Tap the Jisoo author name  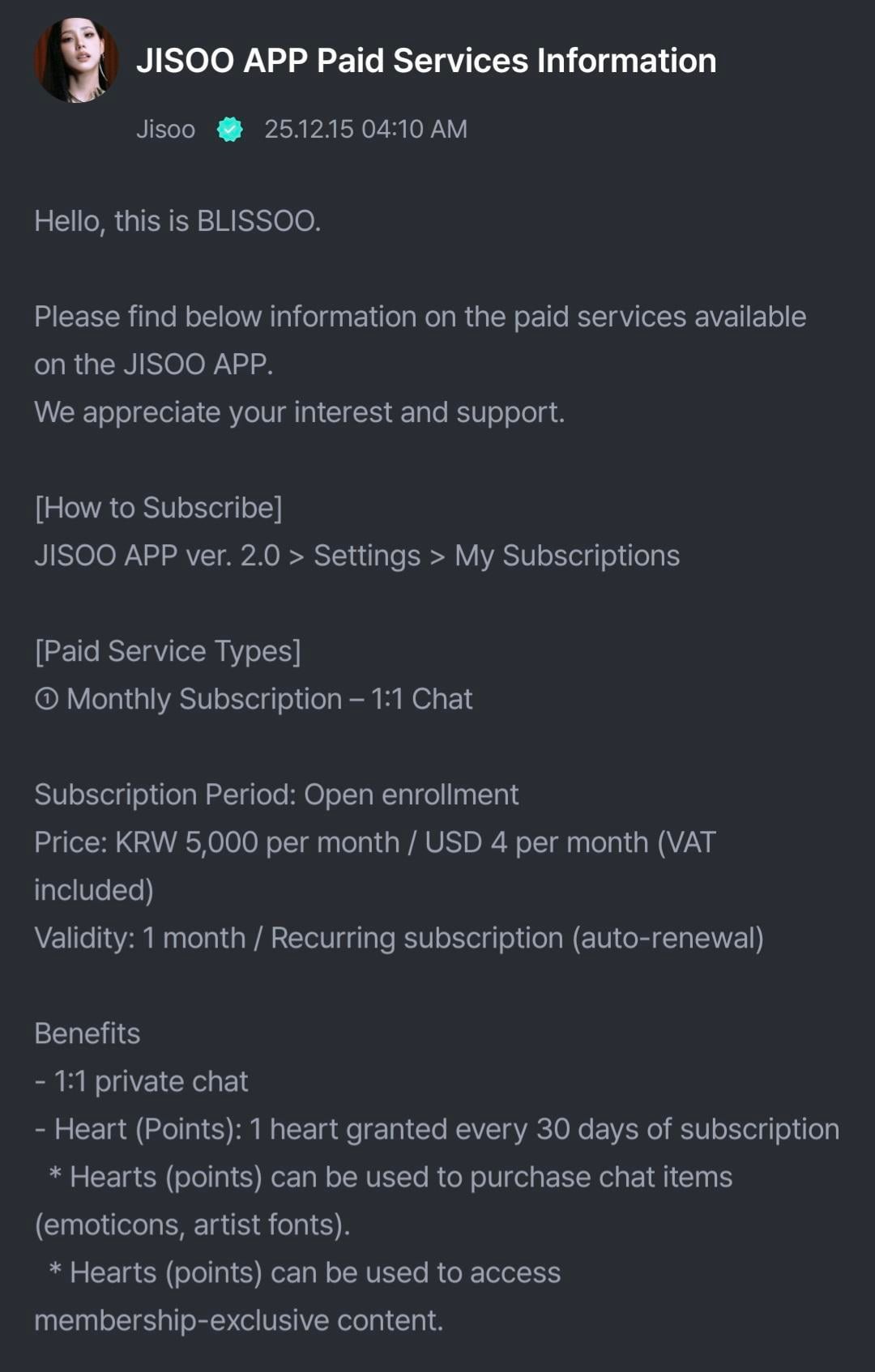tap(165, 130)
